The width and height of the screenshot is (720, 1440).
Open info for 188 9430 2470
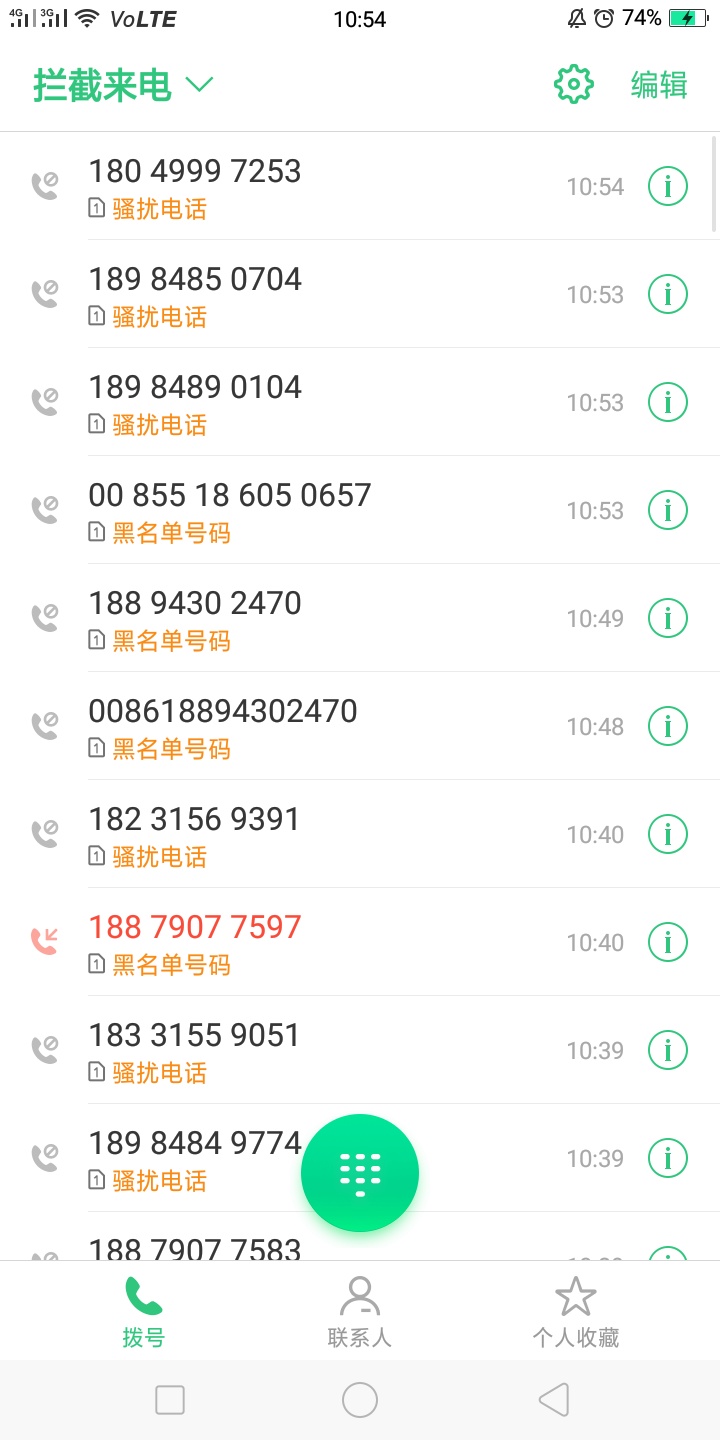[x=668, y=619]
